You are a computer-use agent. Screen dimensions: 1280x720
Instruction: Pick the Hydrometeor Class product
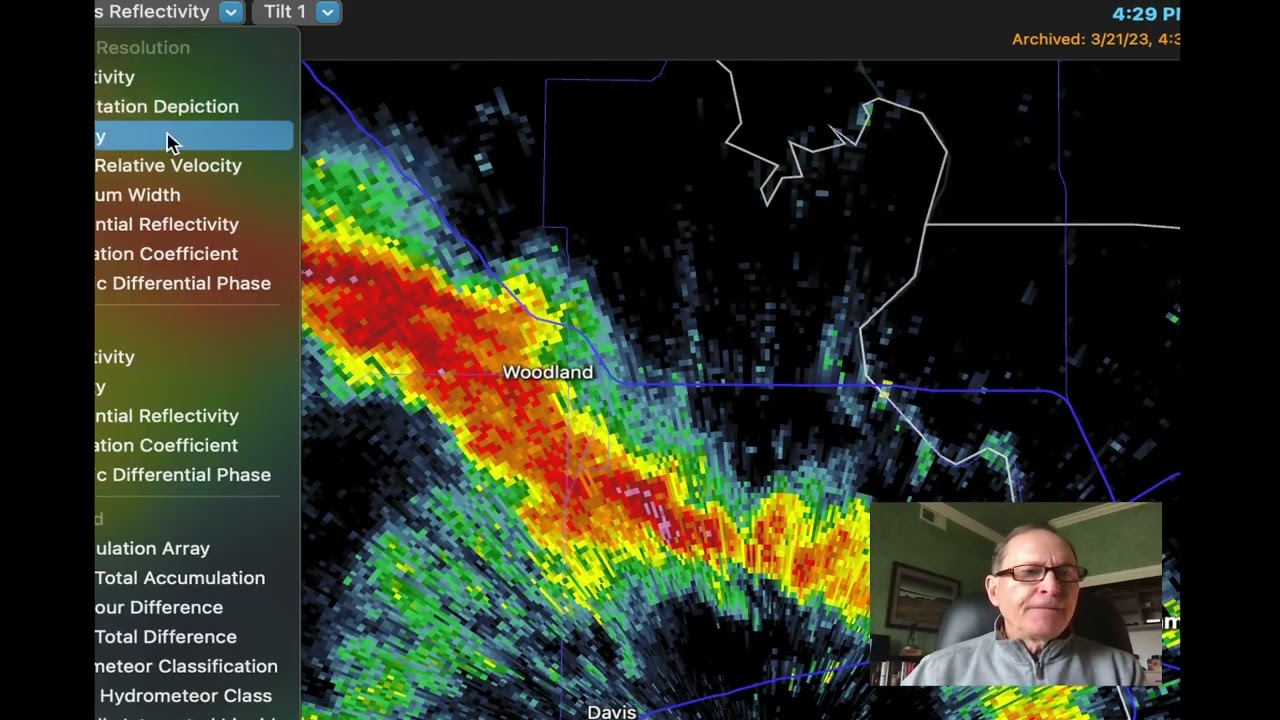pyautogui.click(x=185, y=695)
